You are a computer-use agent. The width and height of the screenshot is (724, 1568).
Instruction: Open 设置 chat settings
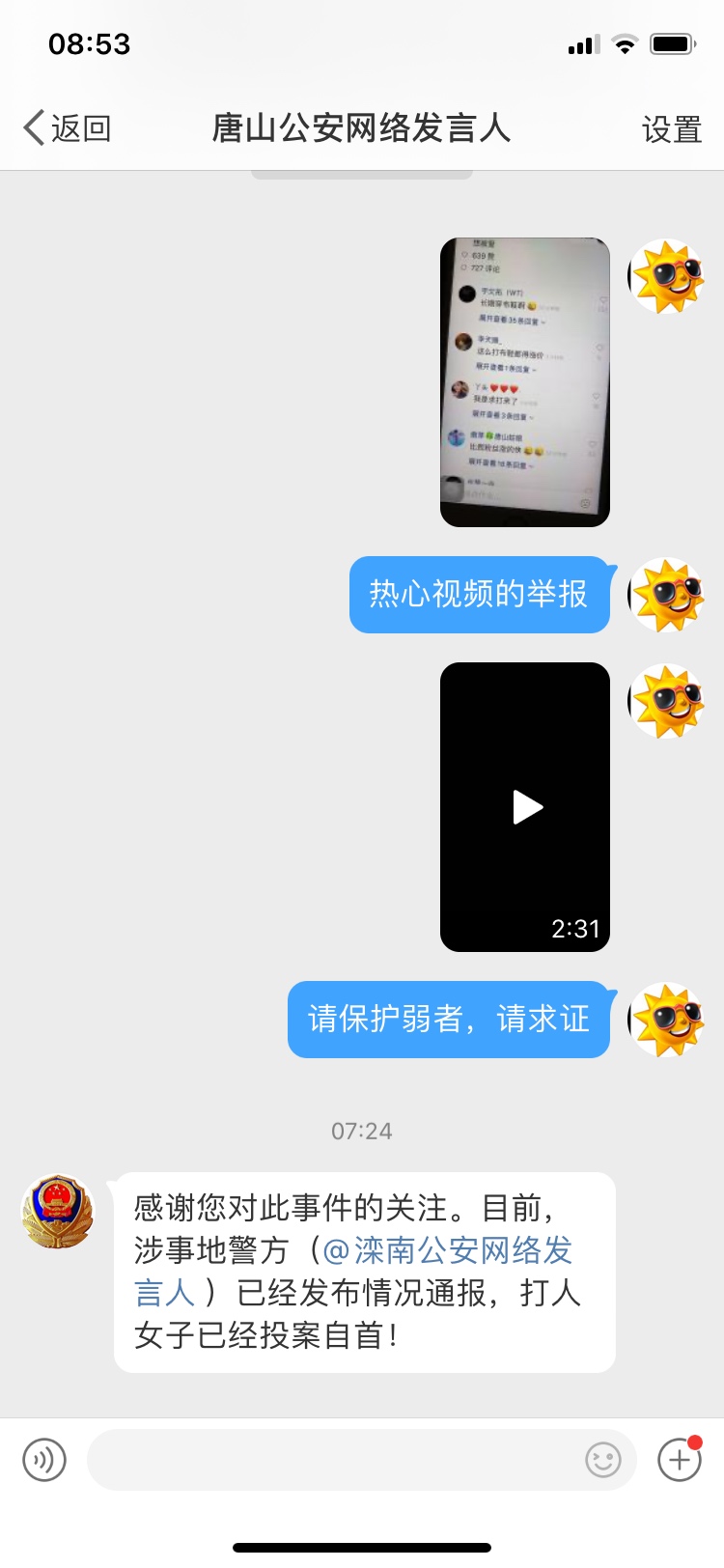pos(671,129)
